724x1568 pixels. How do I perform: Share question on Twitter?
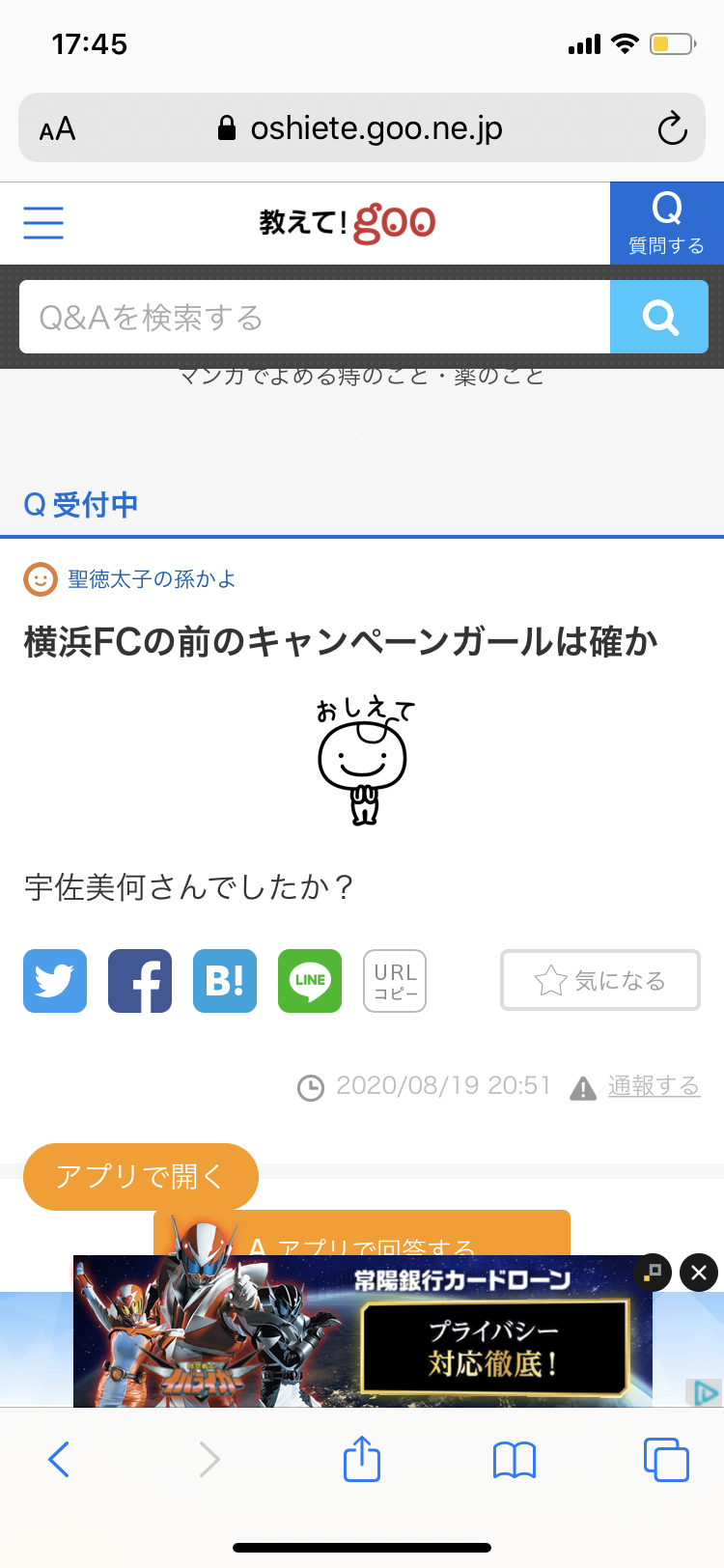(55, 981)
